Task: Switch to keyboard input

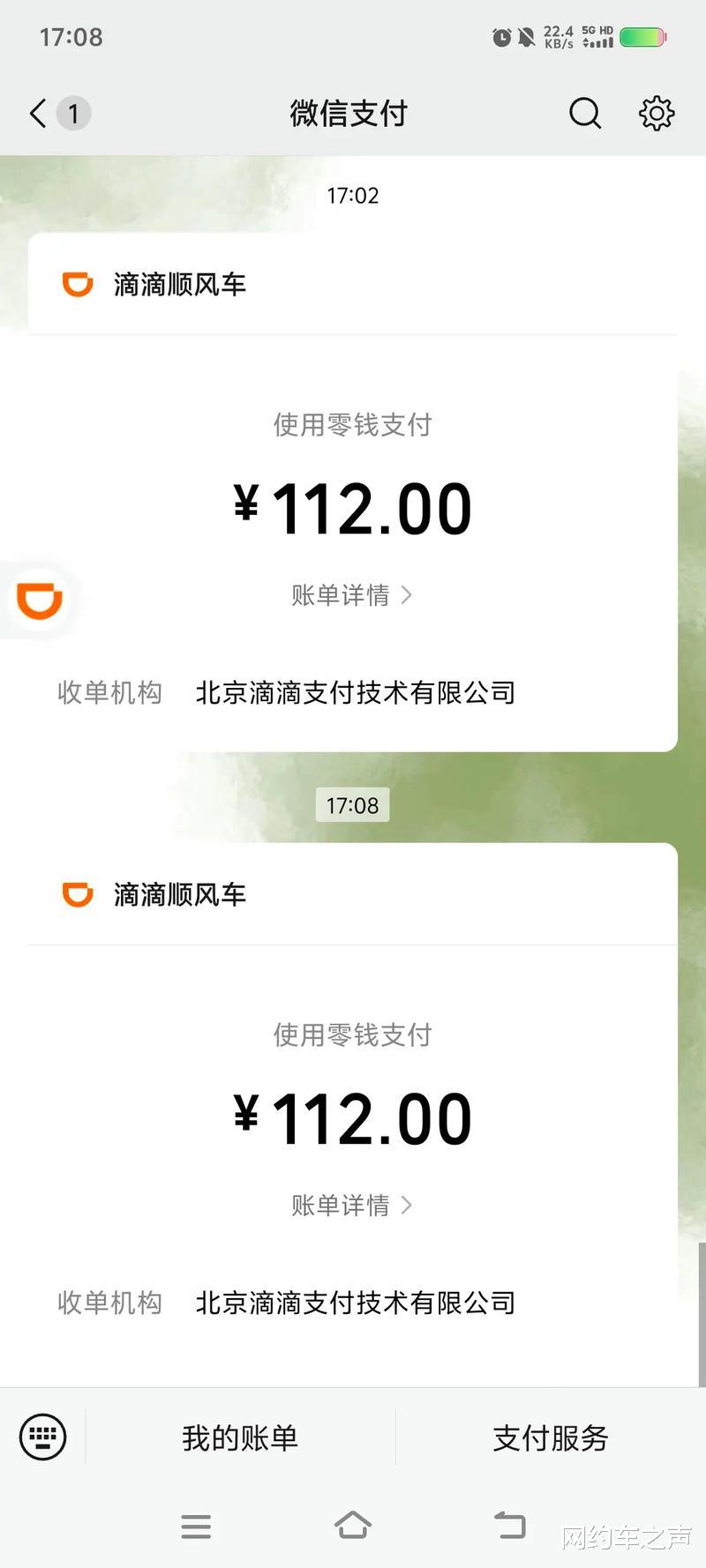Action: 42,1437
